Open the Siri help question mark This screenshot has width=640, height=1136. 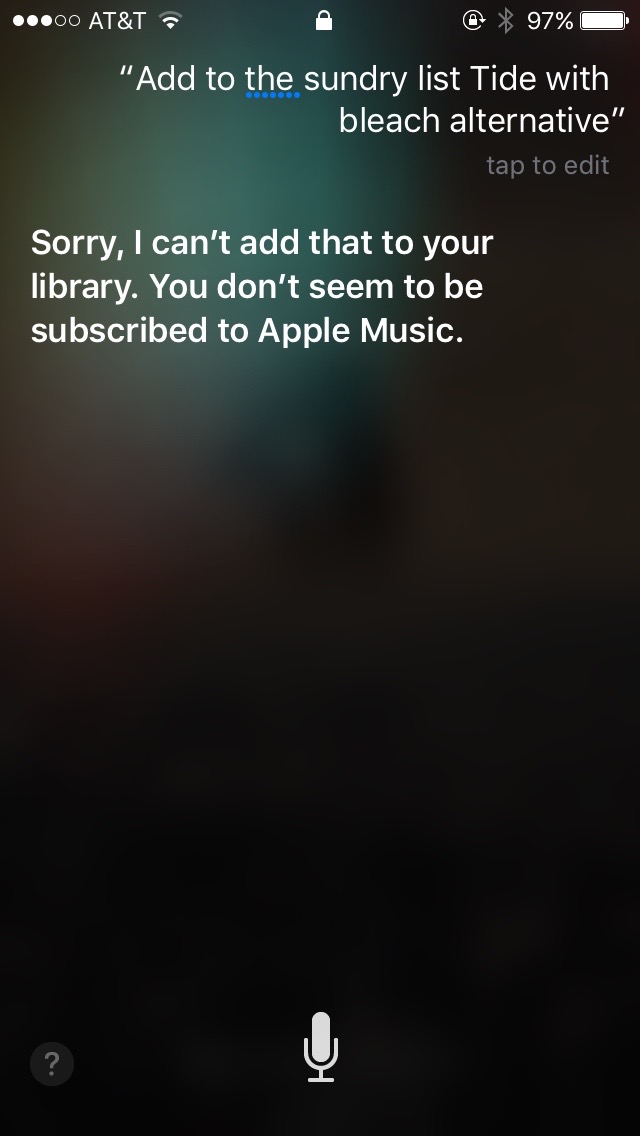pyautogui.click(x=52, y=1064)
